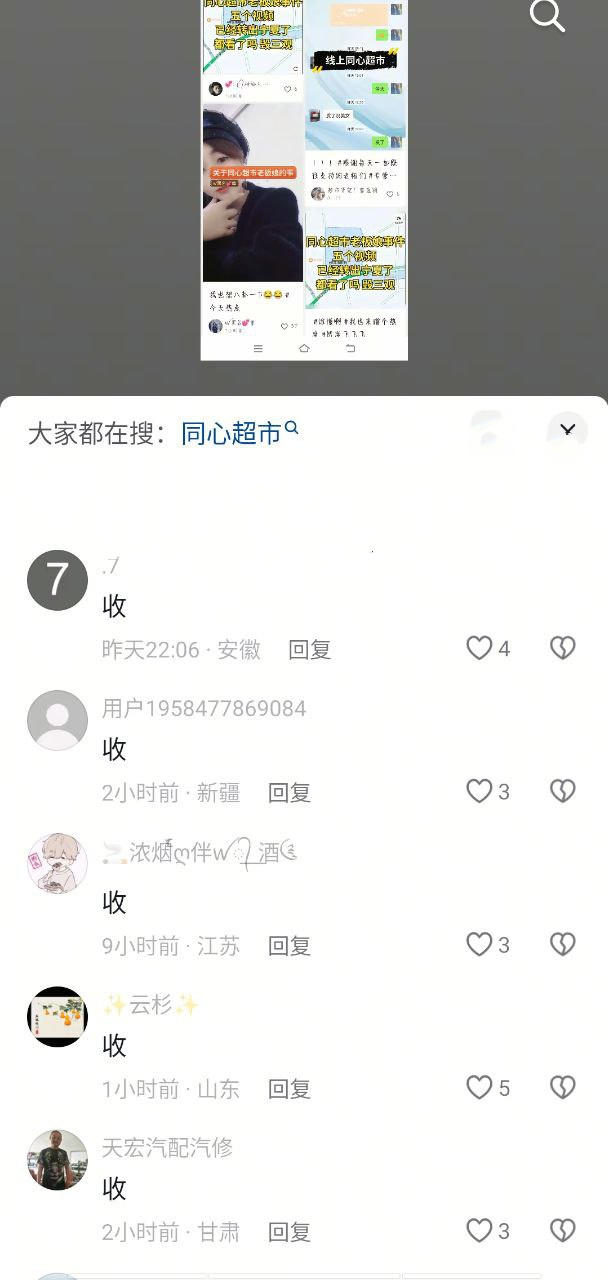Like 天宏汽配汽修's comment

(x=480, y=1230)
